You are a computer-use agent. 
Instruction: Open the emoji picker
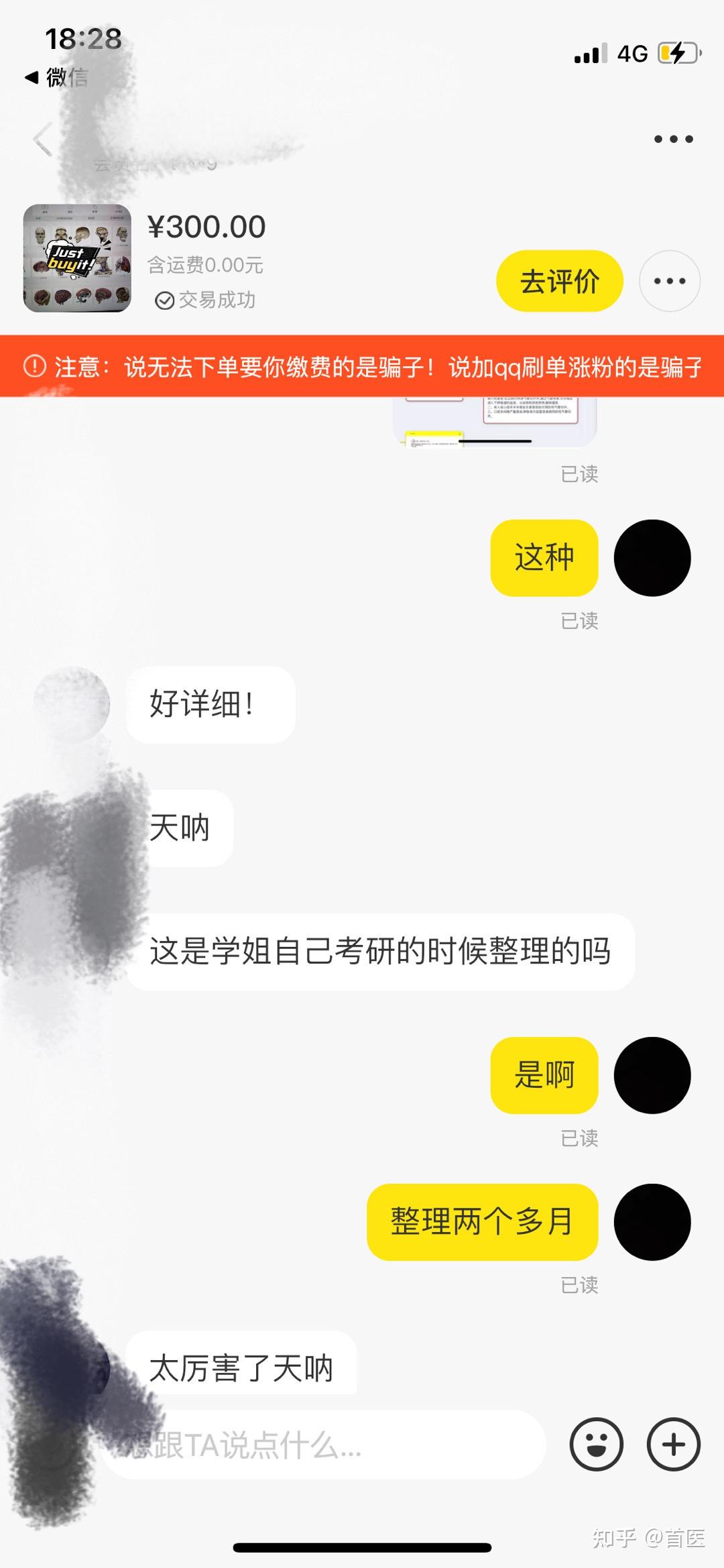[596, 1444]
